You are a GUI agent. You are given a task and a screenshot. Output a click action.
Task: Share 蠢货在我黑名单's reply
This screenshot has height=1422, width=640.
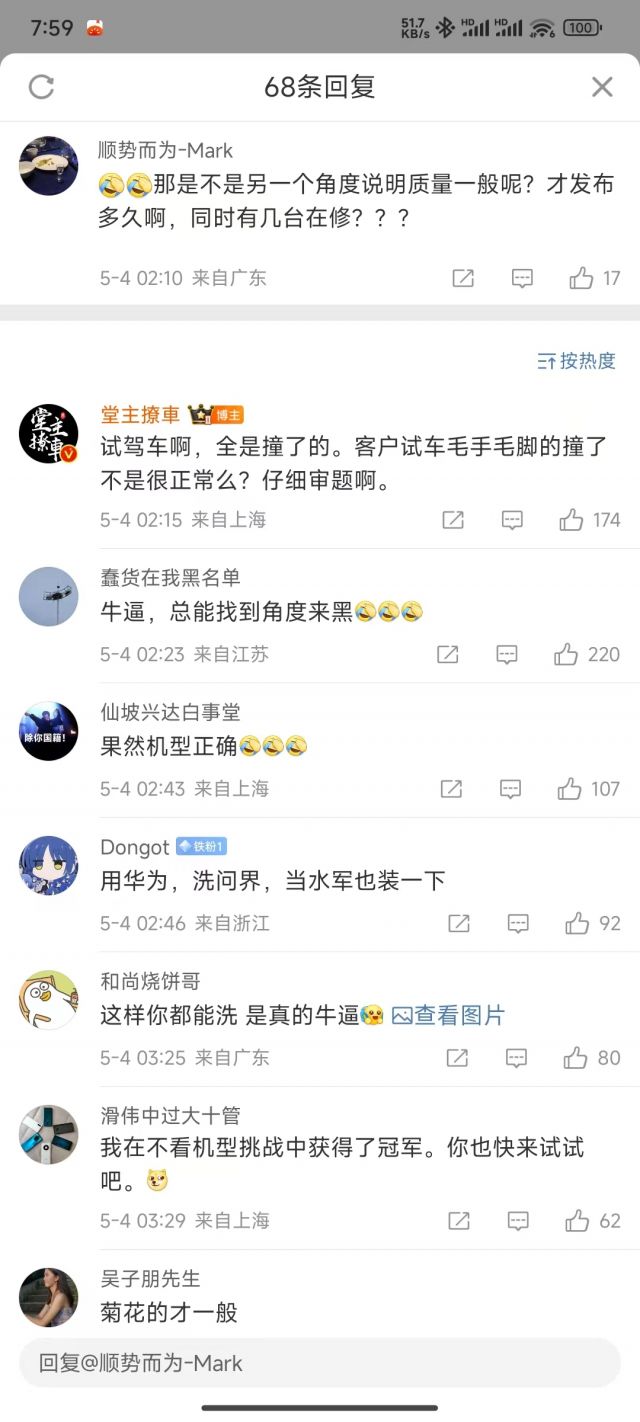pos(448,655)
